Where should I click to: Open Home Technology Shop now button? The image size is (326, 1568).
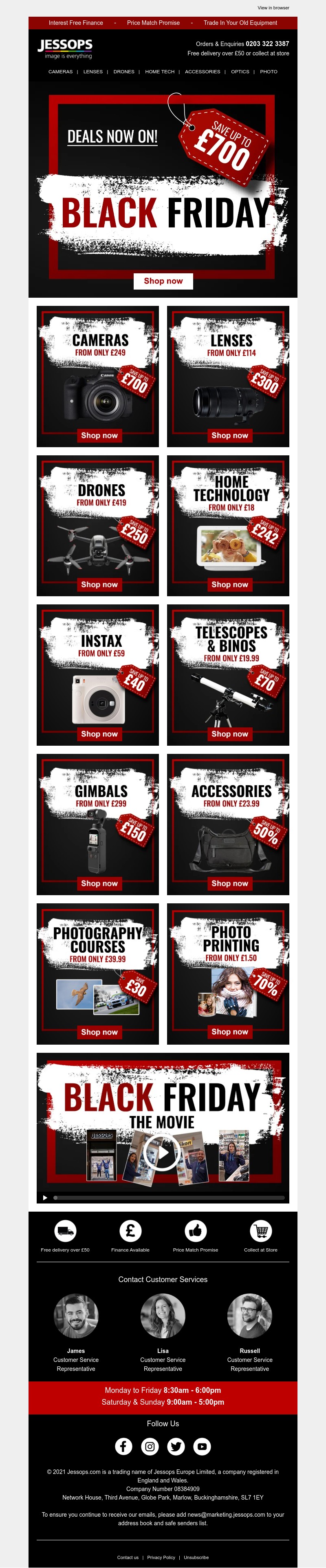[230, 585]
